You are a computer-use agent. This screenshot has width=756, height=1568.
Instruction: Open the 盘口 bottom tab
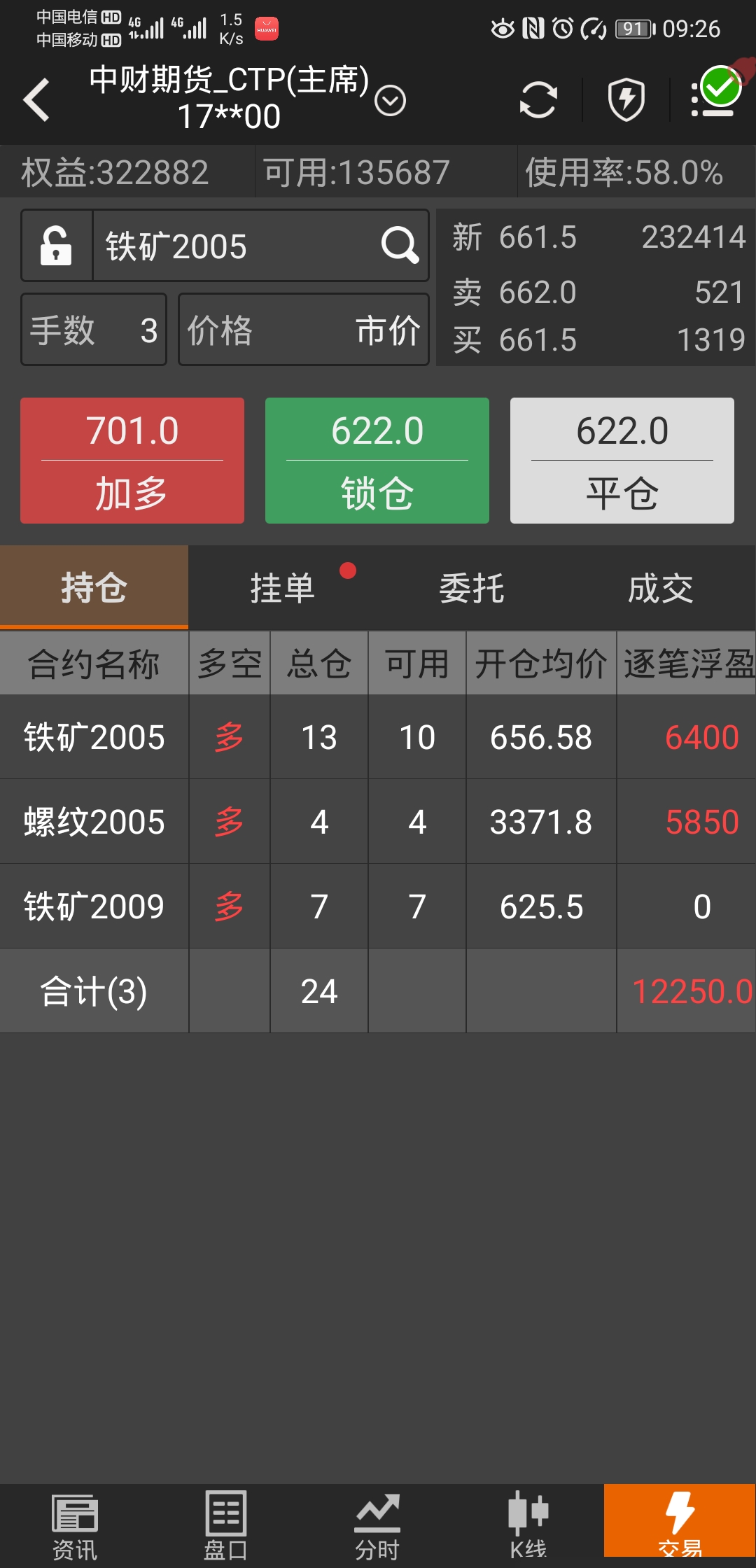click(x=225, y=1526)
